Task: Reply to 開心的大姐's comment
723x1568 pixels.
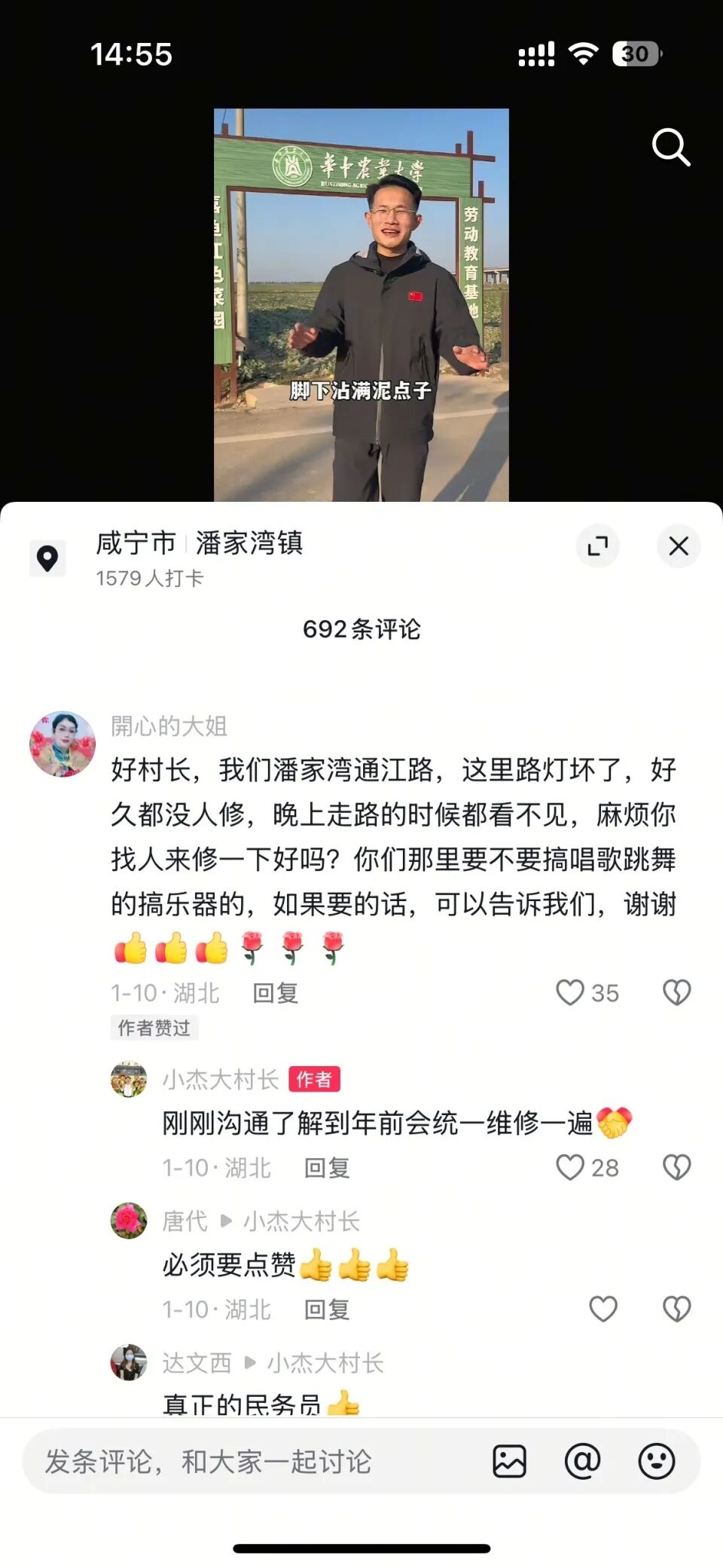Action: pyautogui.click(x=275, y=993)
